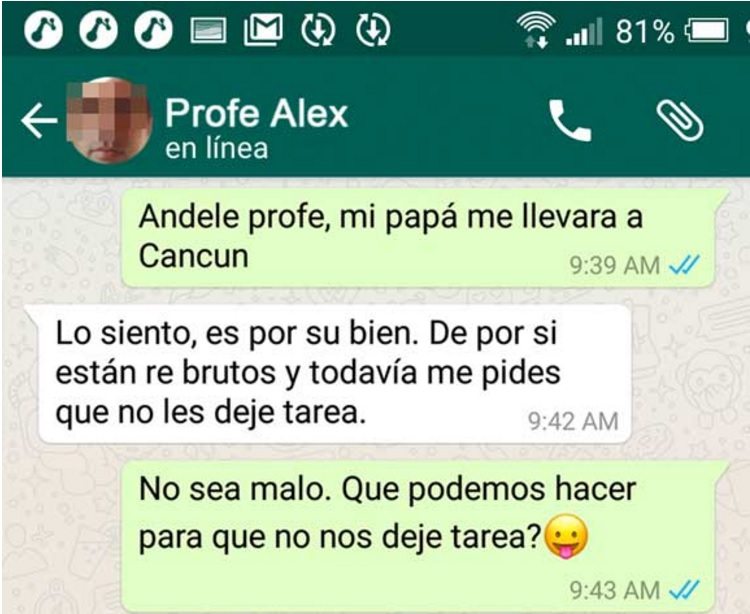The image size is (750, 614).
Task: Start a voice call with Profe Alex
Action: (x=570, y=121)
